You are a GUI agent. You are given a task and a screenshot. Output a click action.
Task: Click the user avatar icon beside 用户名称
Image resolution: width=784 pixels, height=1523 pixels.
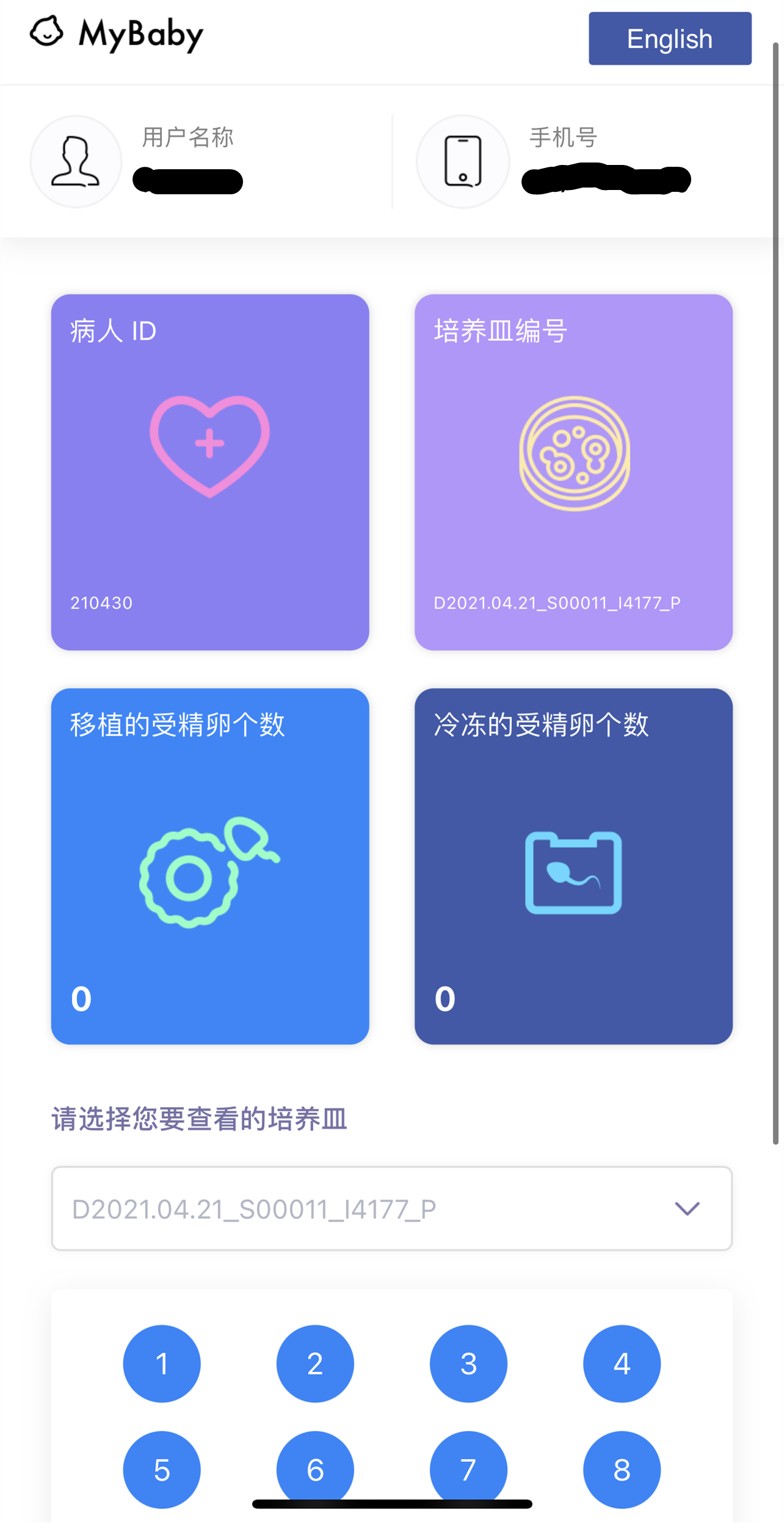(76, 161)
